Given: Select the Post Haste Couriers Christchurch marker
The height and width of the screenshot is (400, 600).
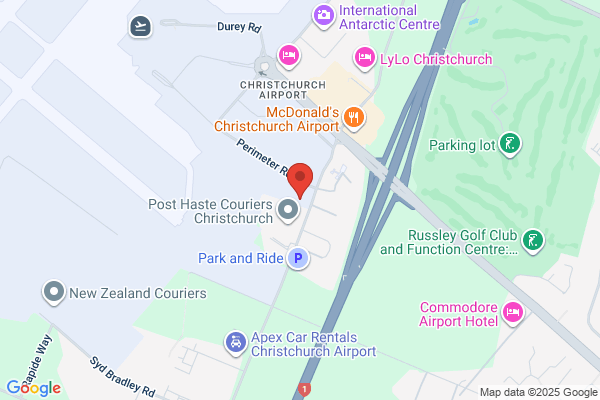Looking at the screenshot, I should coord(288,211).
